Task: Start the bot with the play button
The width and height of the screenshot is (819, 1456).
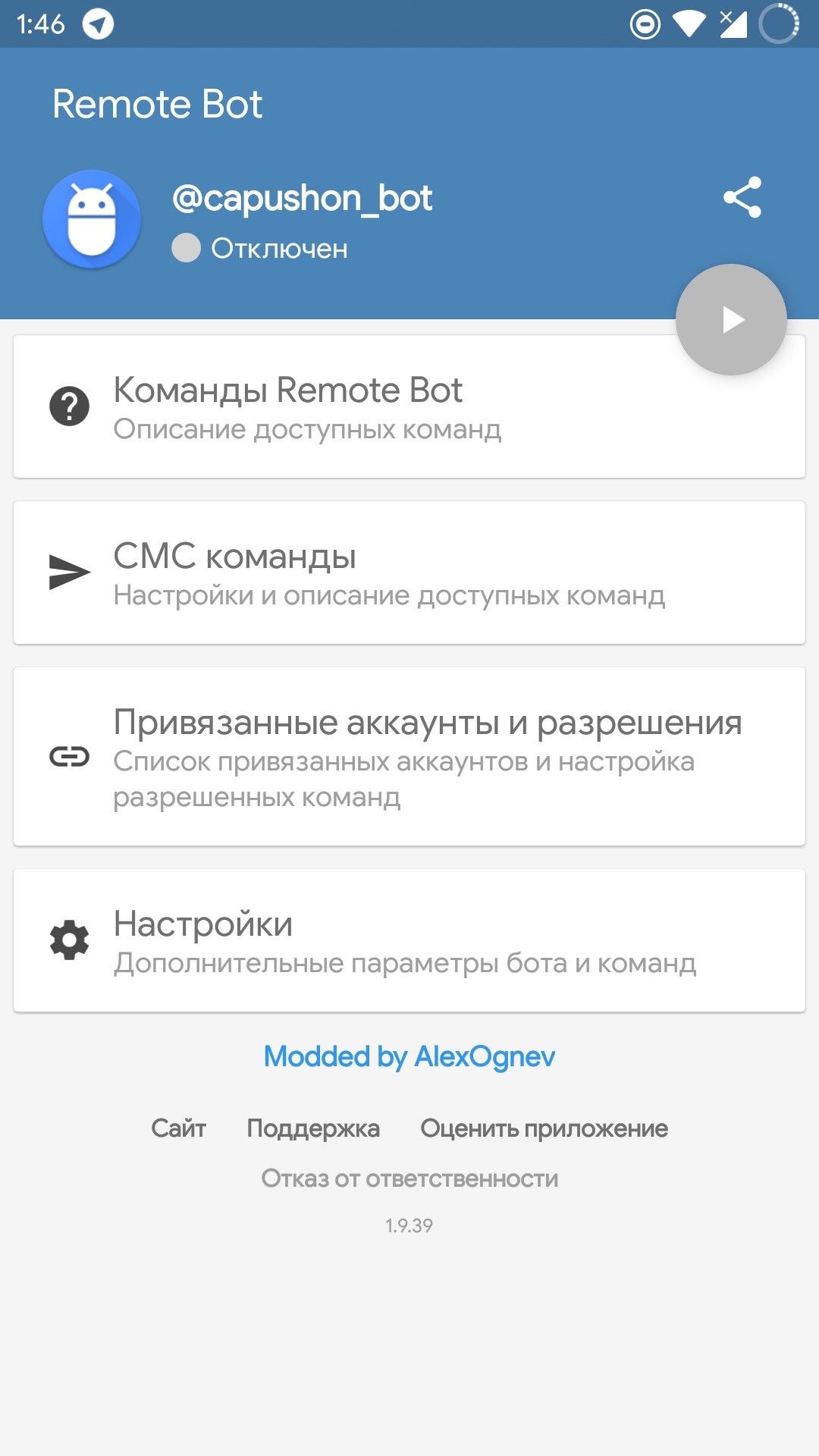Action: tap(731, 319)
